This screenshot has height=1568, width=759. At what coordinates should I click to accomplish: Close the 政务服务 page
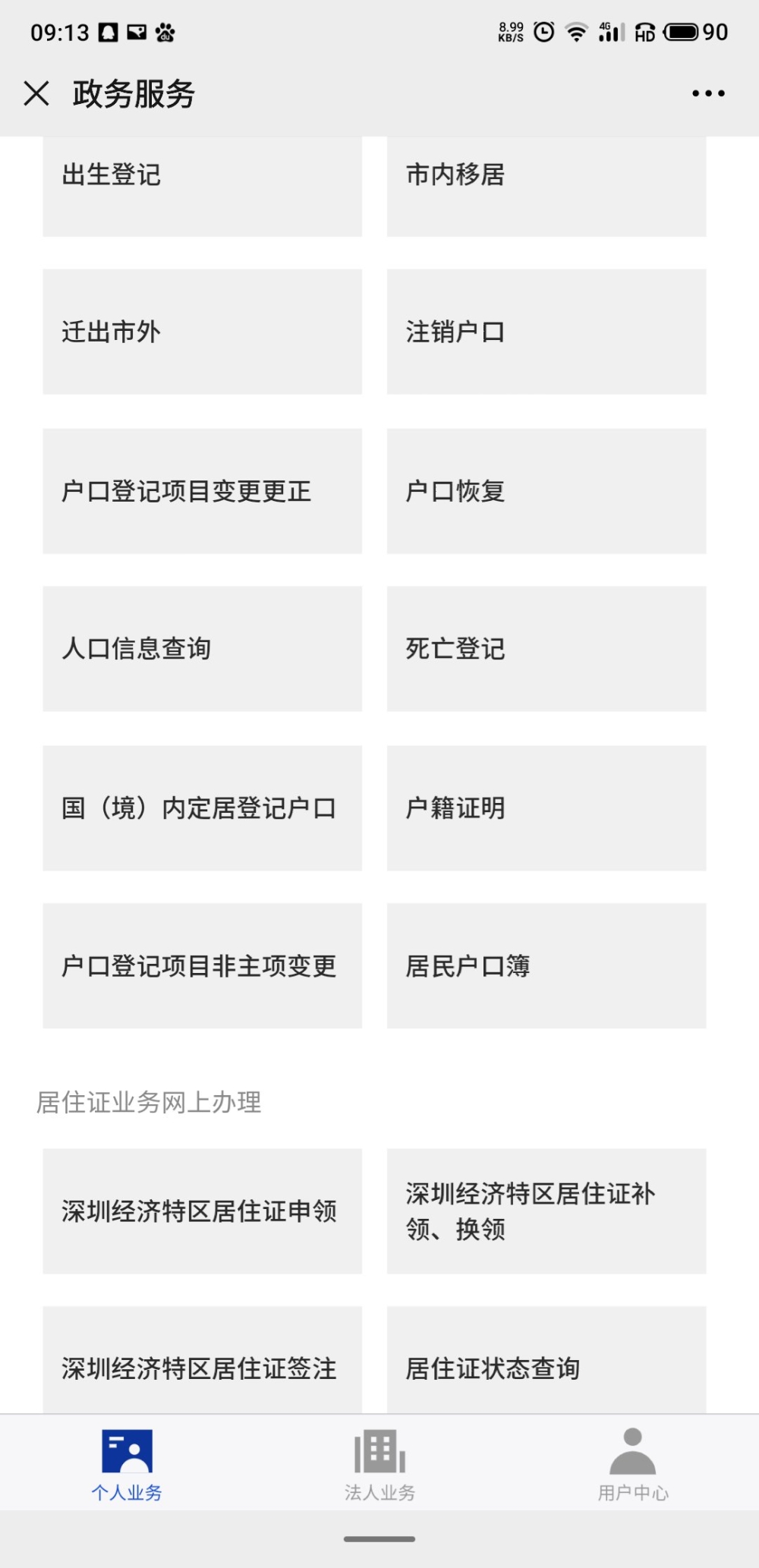pyautogui.click(x=36, y=93)
